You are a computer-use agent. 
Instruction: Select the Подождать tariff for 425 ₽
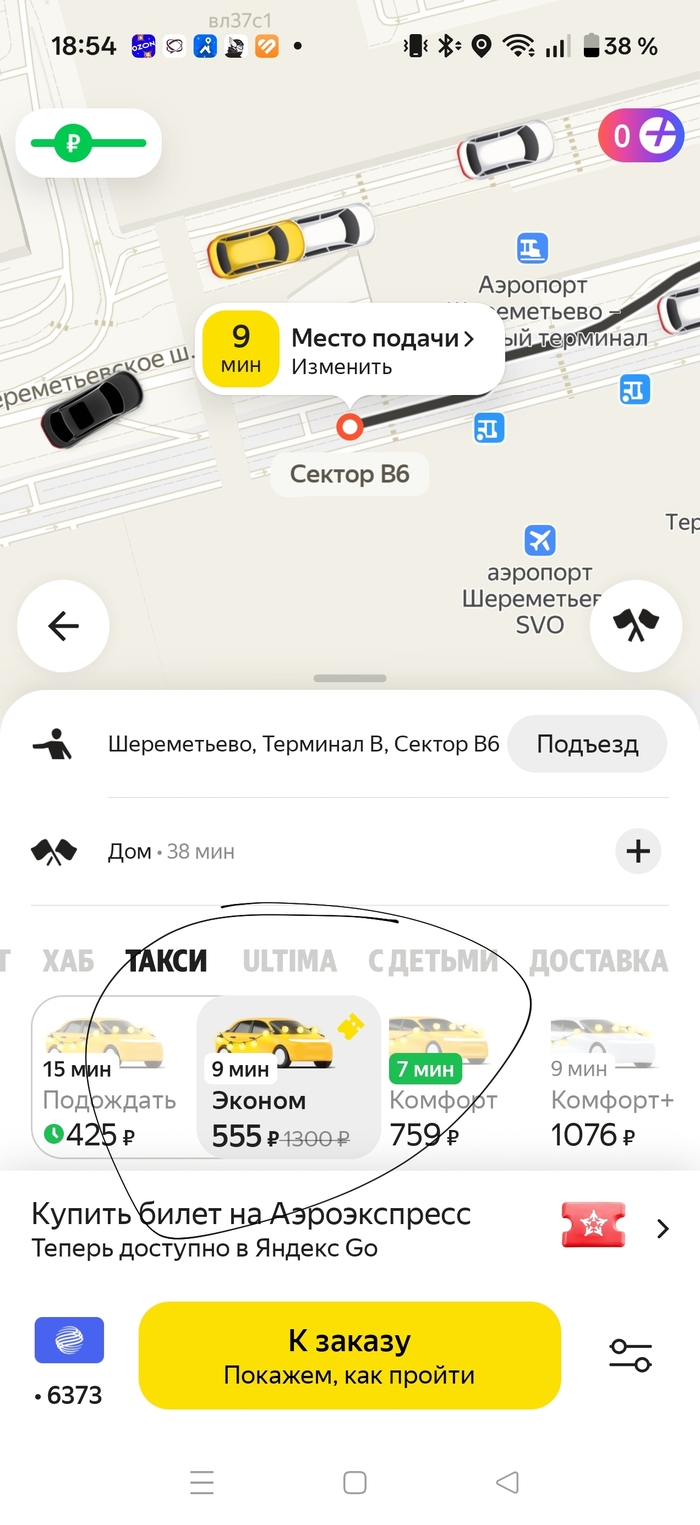112,1078
